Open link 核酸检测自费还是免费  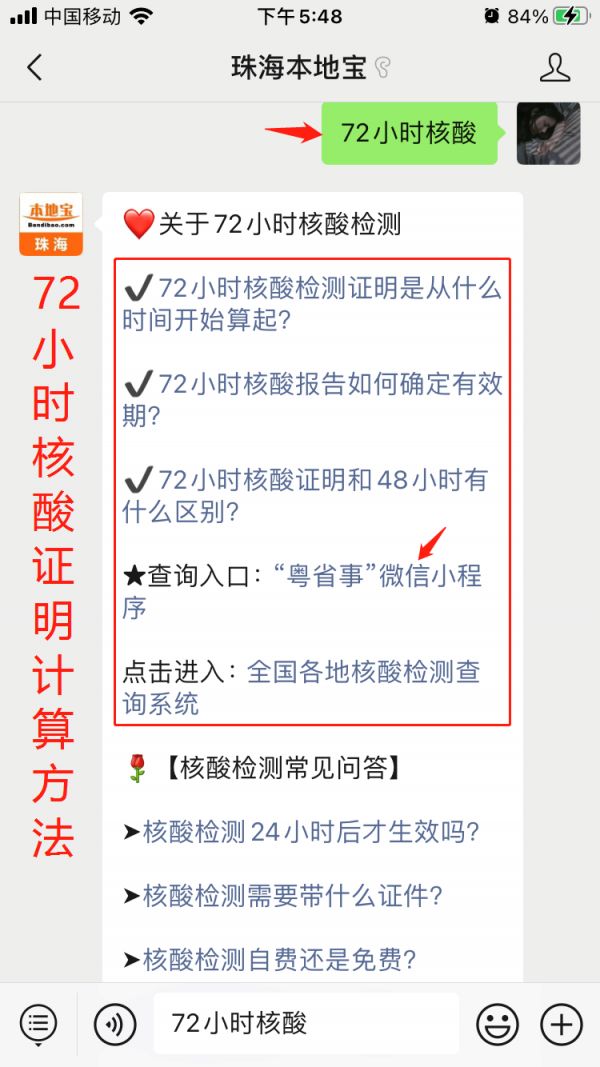(278, 960)
